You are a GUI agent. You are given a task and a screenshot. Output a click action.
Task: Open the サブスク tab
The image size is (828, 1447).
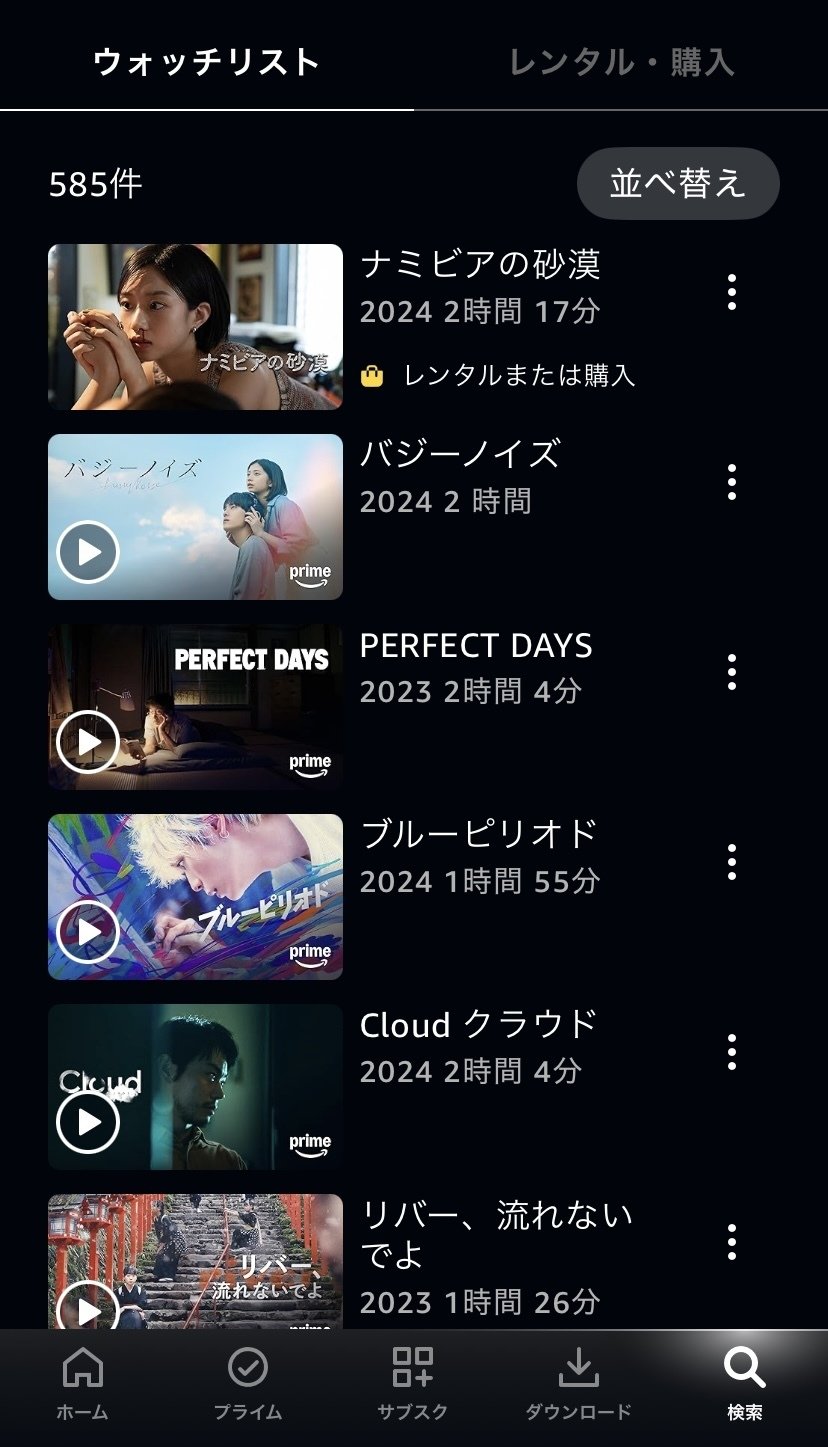coord(413,1385)
